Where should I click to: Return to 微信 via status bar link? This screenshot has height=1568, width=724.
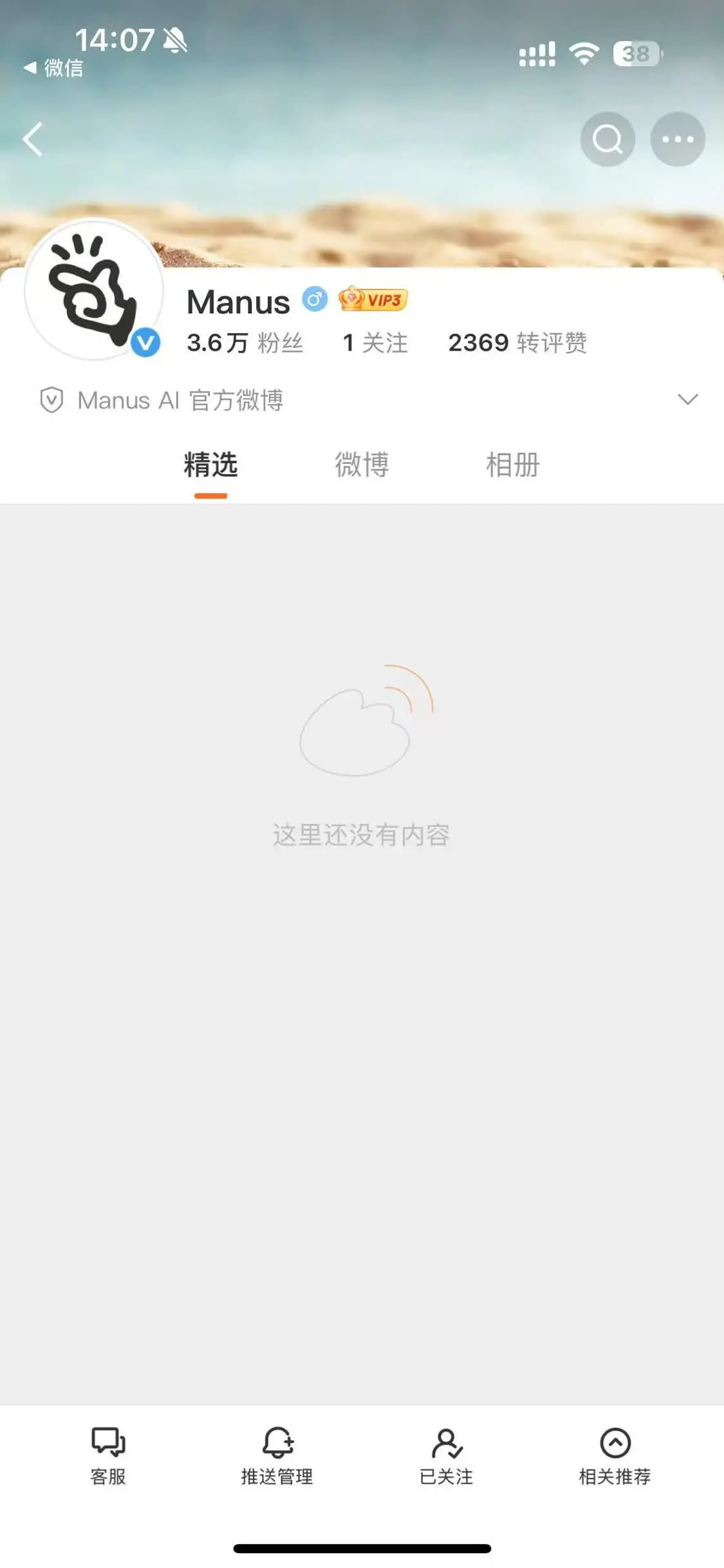54,68
